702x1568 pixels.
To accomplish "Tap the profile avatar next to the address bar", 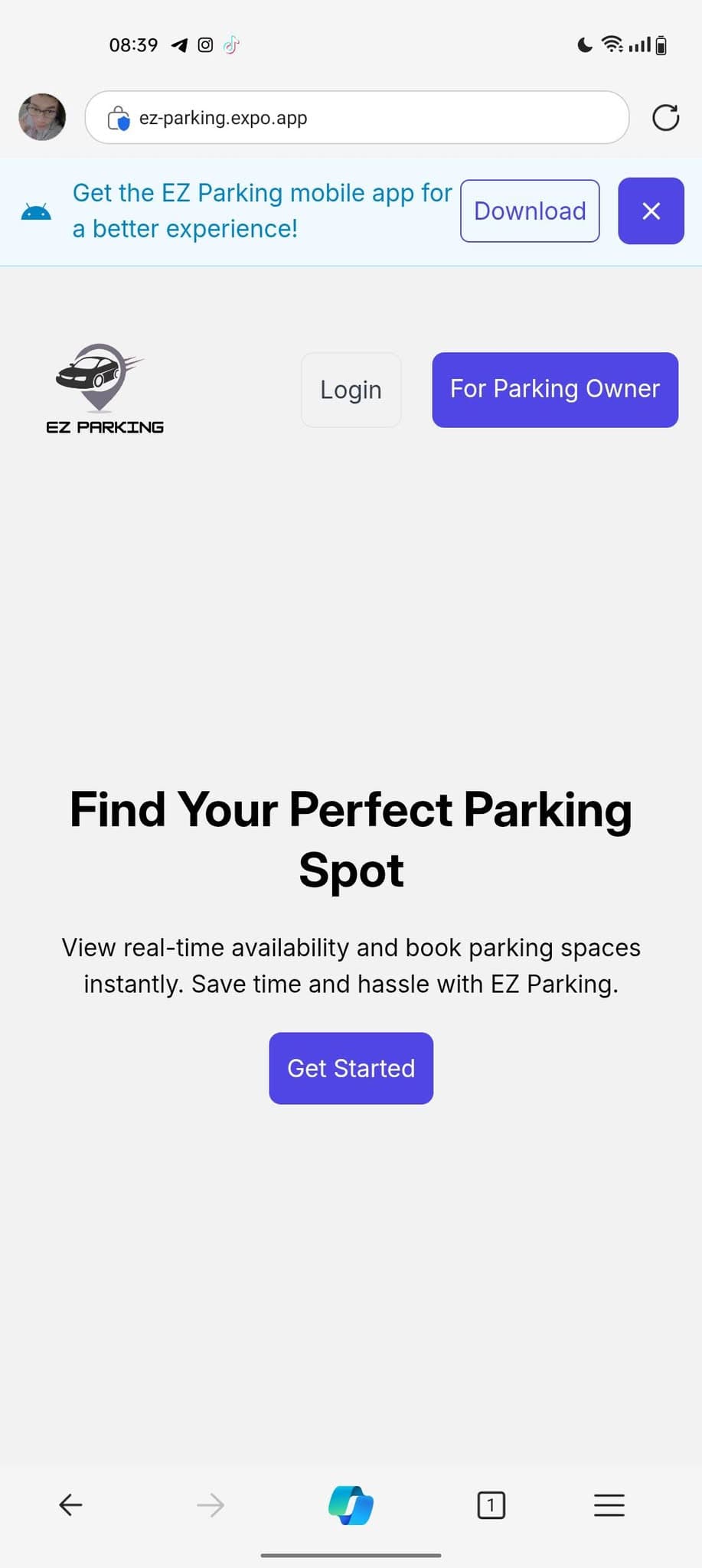I will coord(41,117).
